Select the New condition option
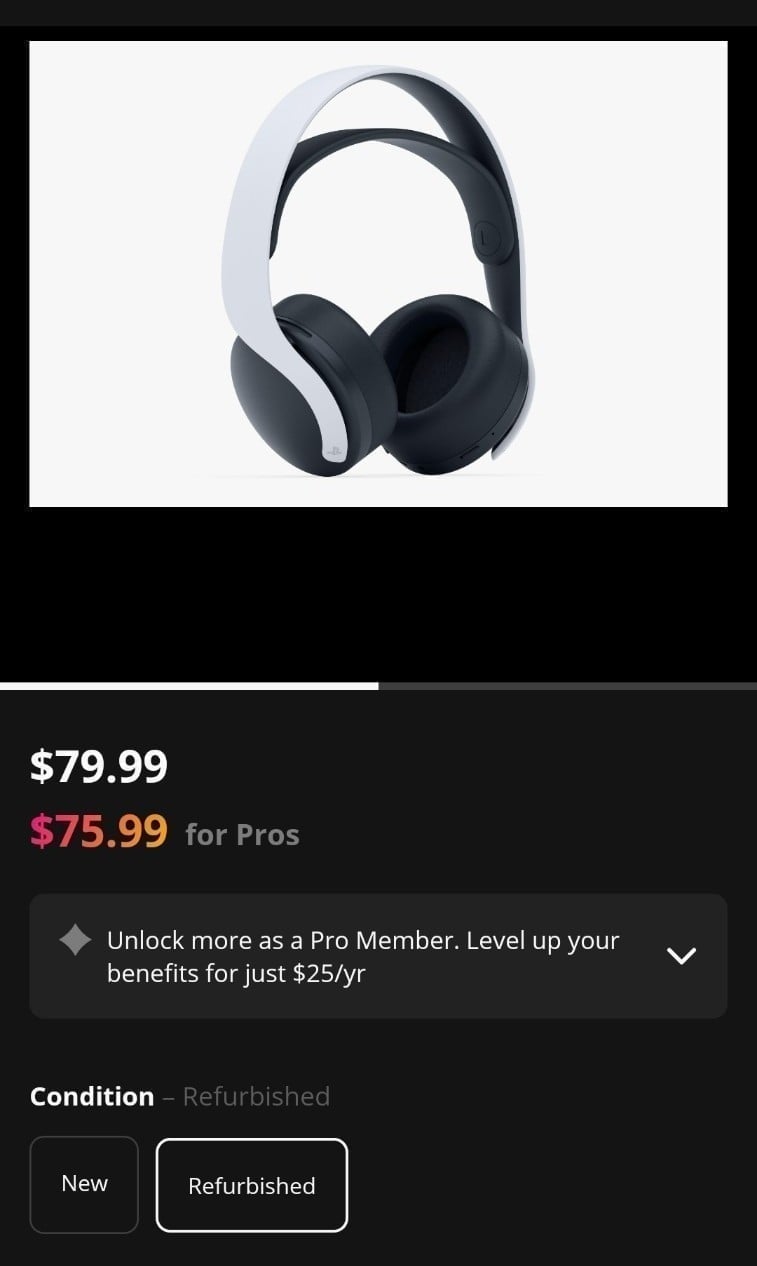 coord(84,1184)
